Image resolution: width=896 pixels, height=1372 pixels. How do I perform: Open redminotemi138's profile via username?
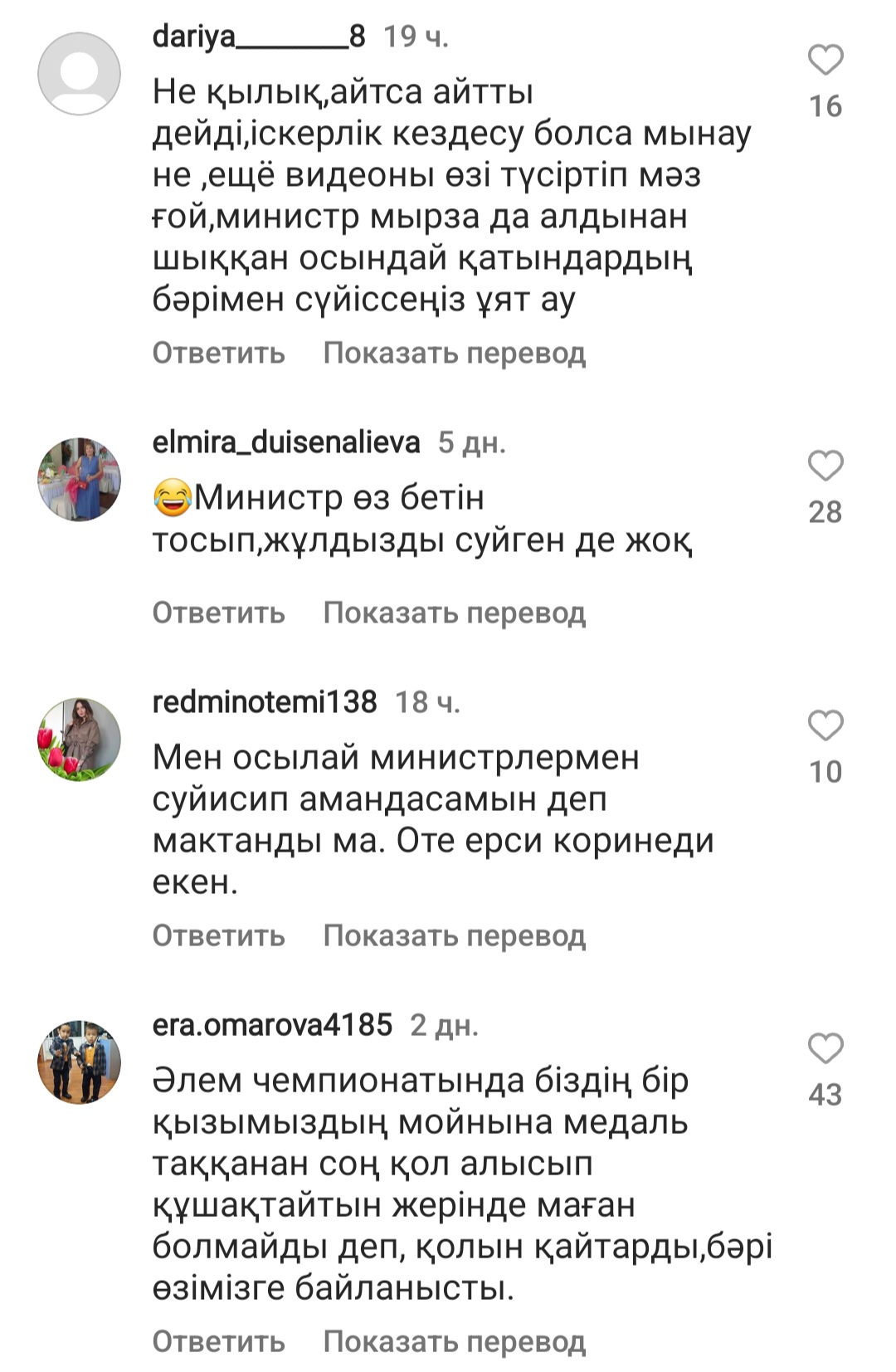[x=265, y=702]
